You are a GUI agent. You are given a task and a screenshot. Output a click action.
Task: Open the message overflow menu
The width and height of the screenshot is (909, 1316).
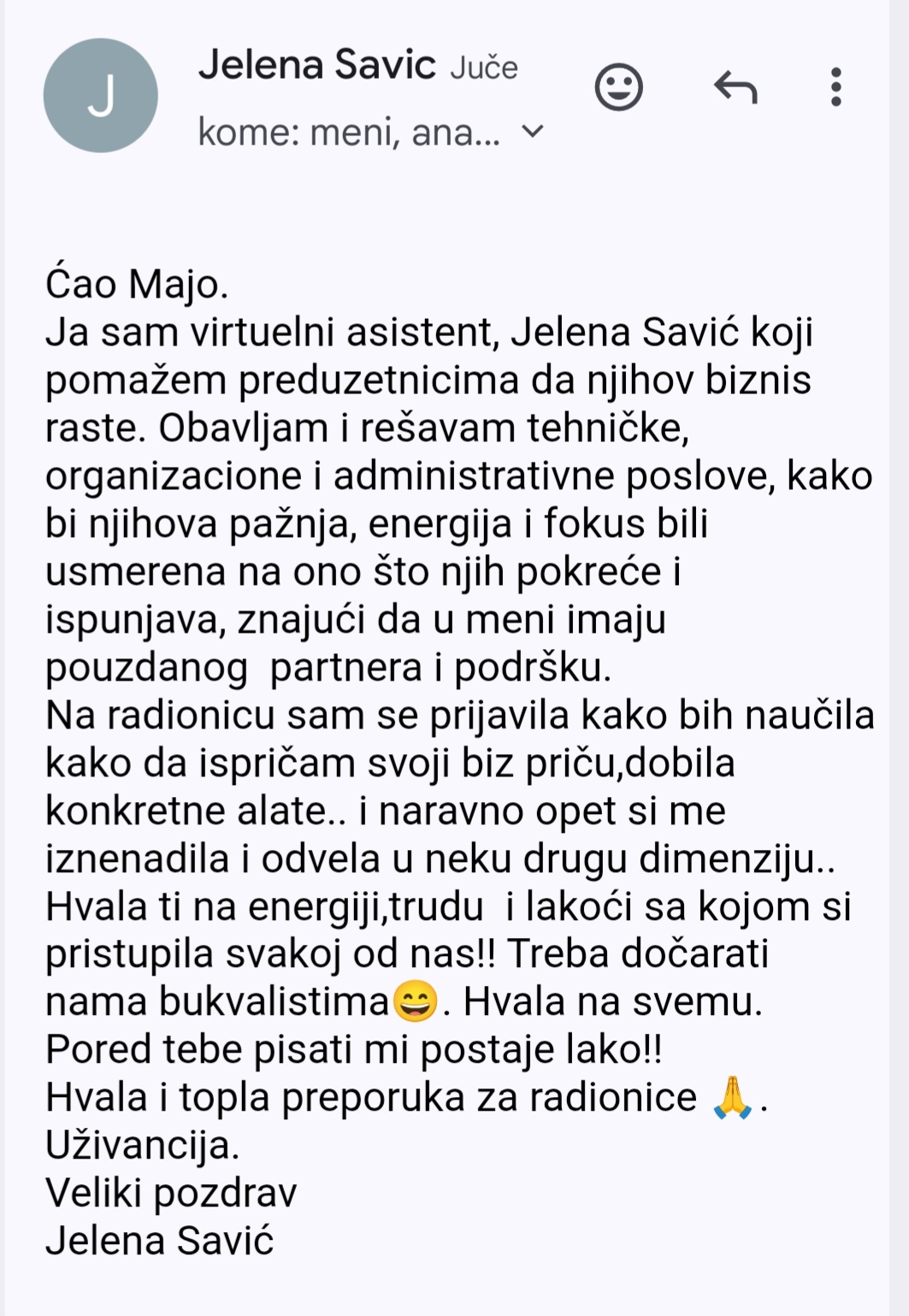click(835, 87)
